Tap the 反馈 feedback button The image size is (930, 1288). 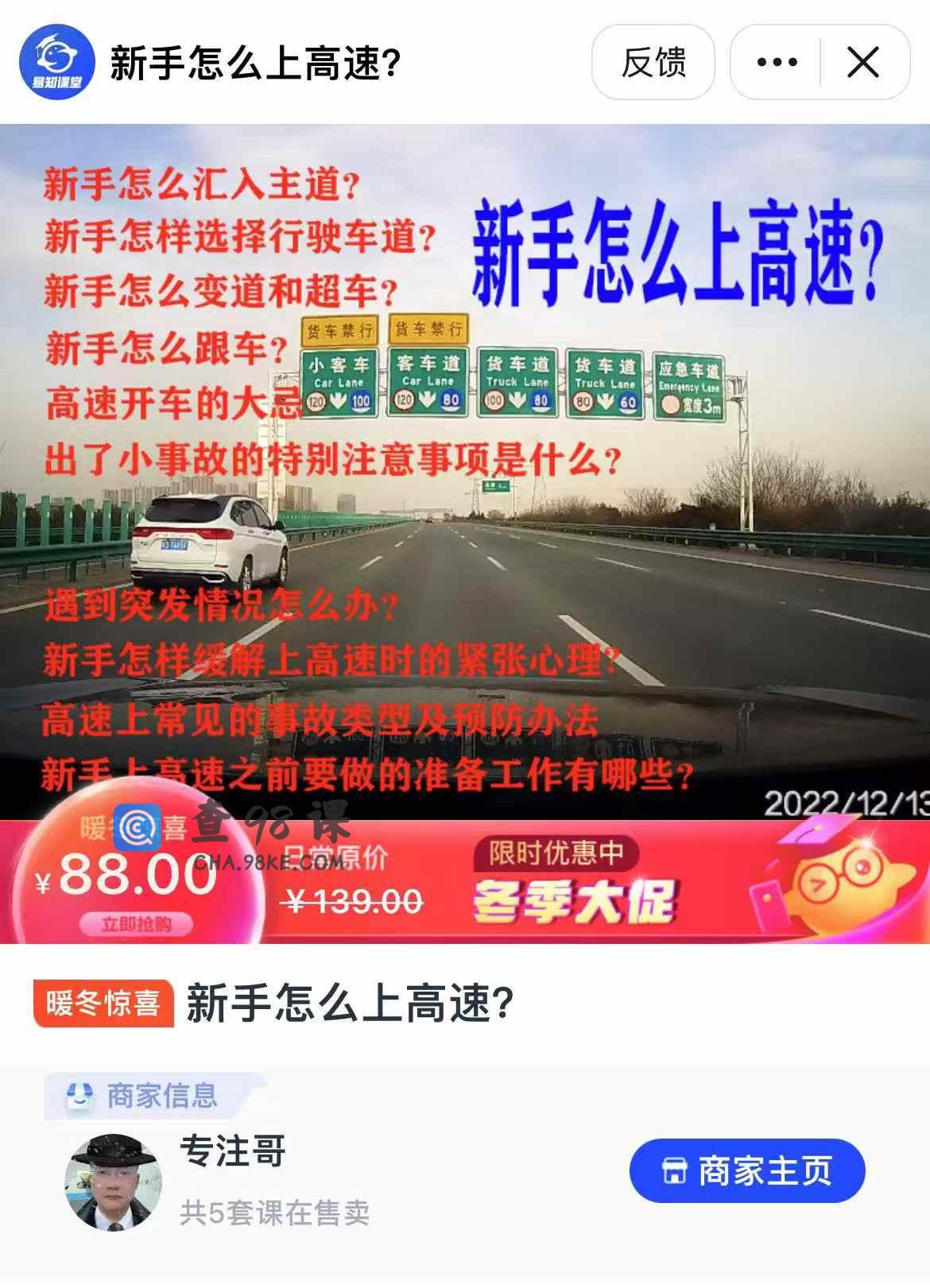(653, 62)
